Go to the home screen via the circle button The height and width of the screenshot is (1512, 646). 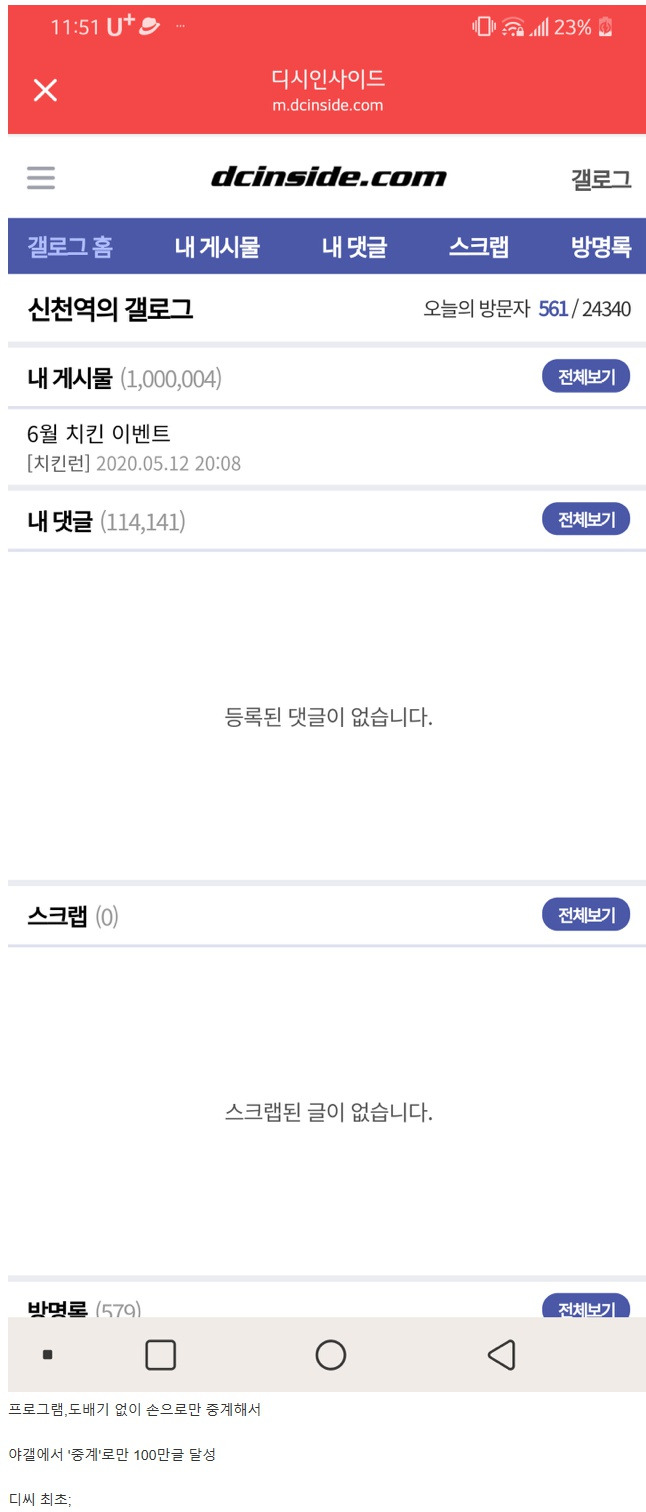click(x=331, y=1355)
